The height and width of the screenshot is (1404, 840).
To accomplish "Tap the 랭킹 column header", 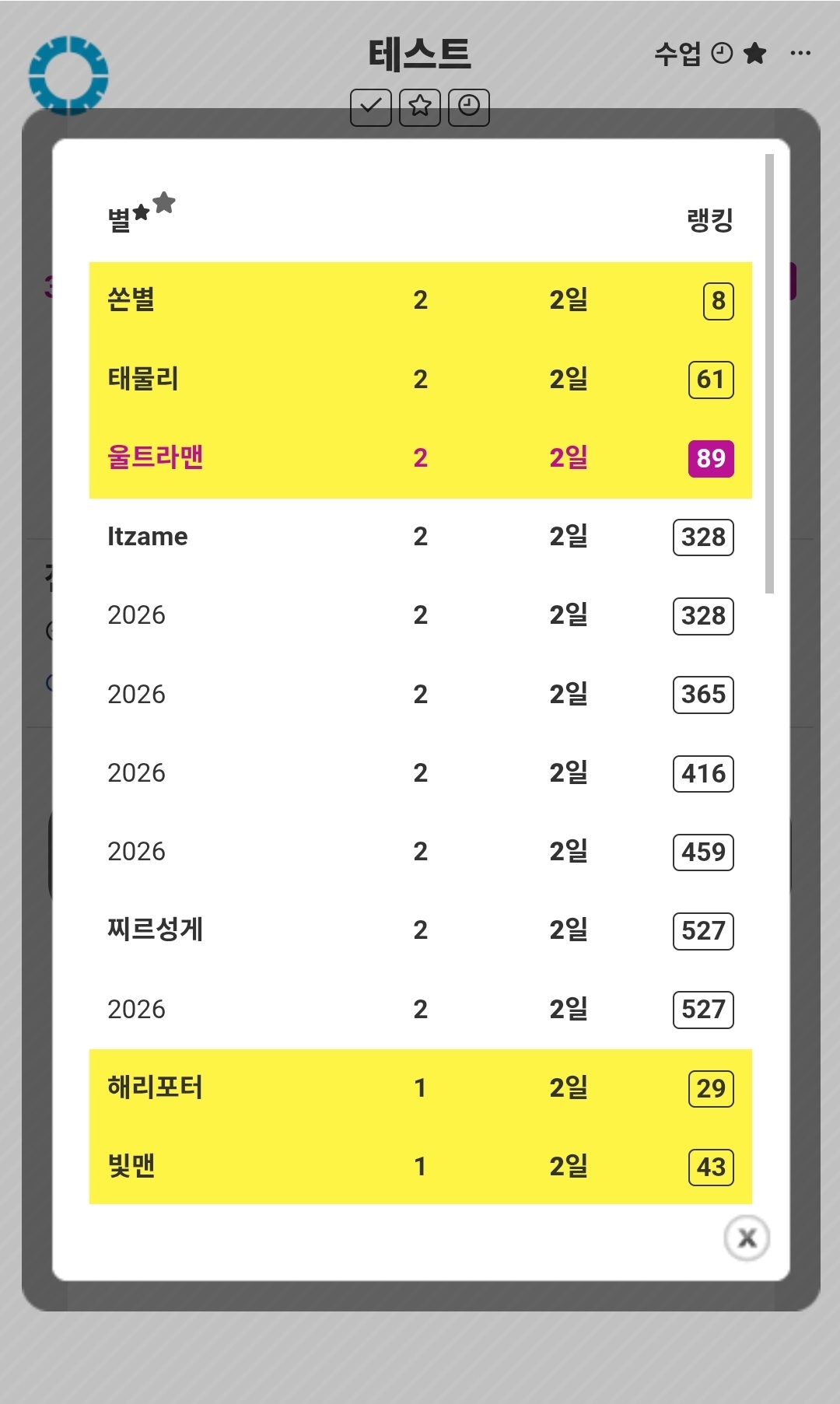I will point(709,220).
